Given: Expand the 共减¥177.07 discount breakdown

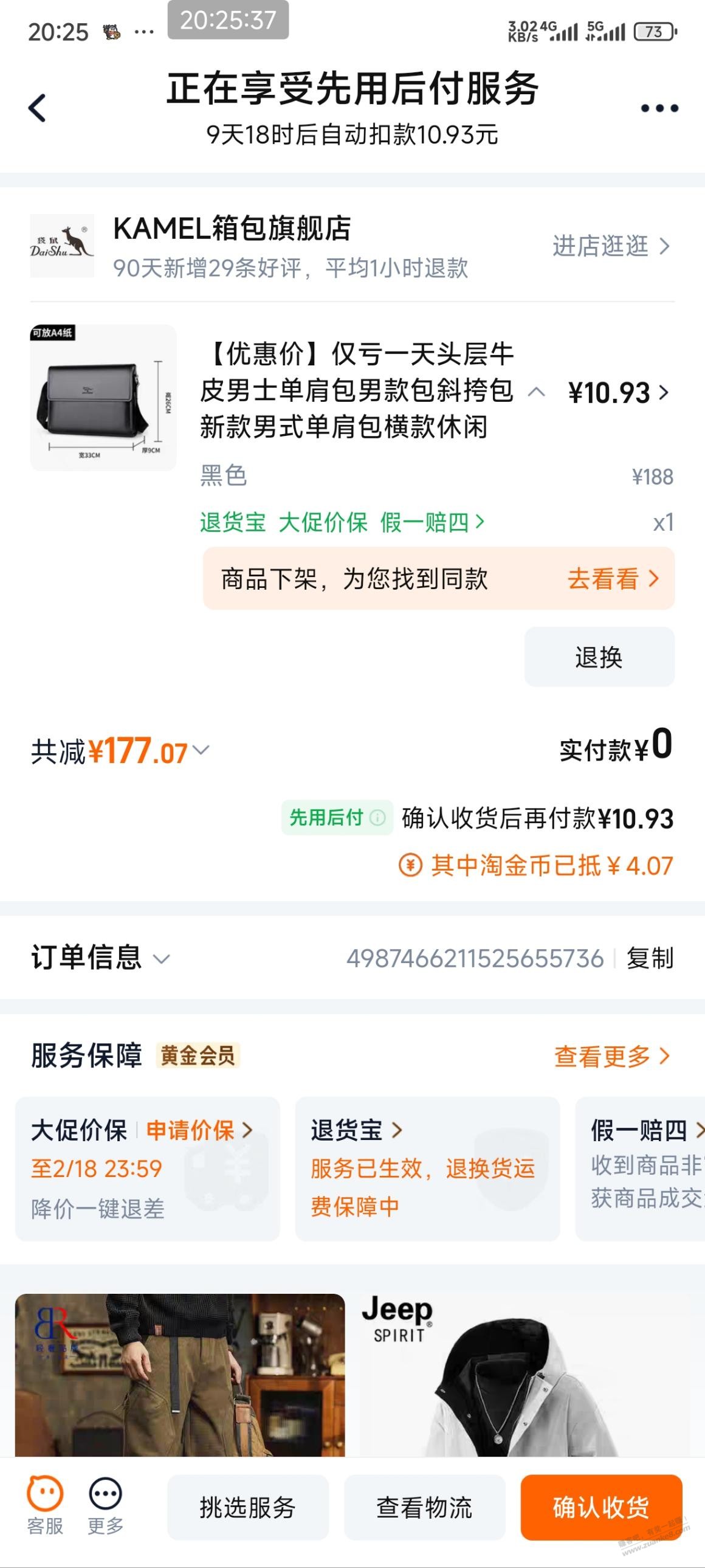Looking at the screenshot, I should pos(201,750).
